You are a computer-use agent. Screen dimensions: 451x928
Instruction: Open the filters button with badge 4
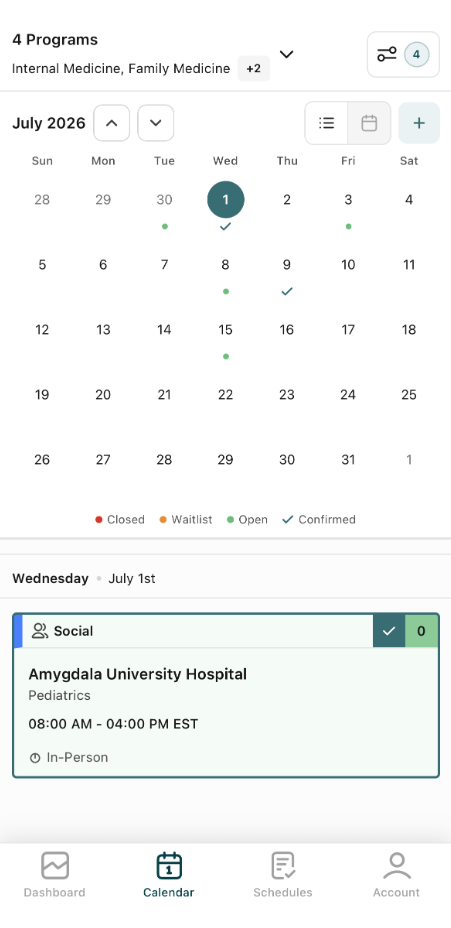click(x=403, y=54)
